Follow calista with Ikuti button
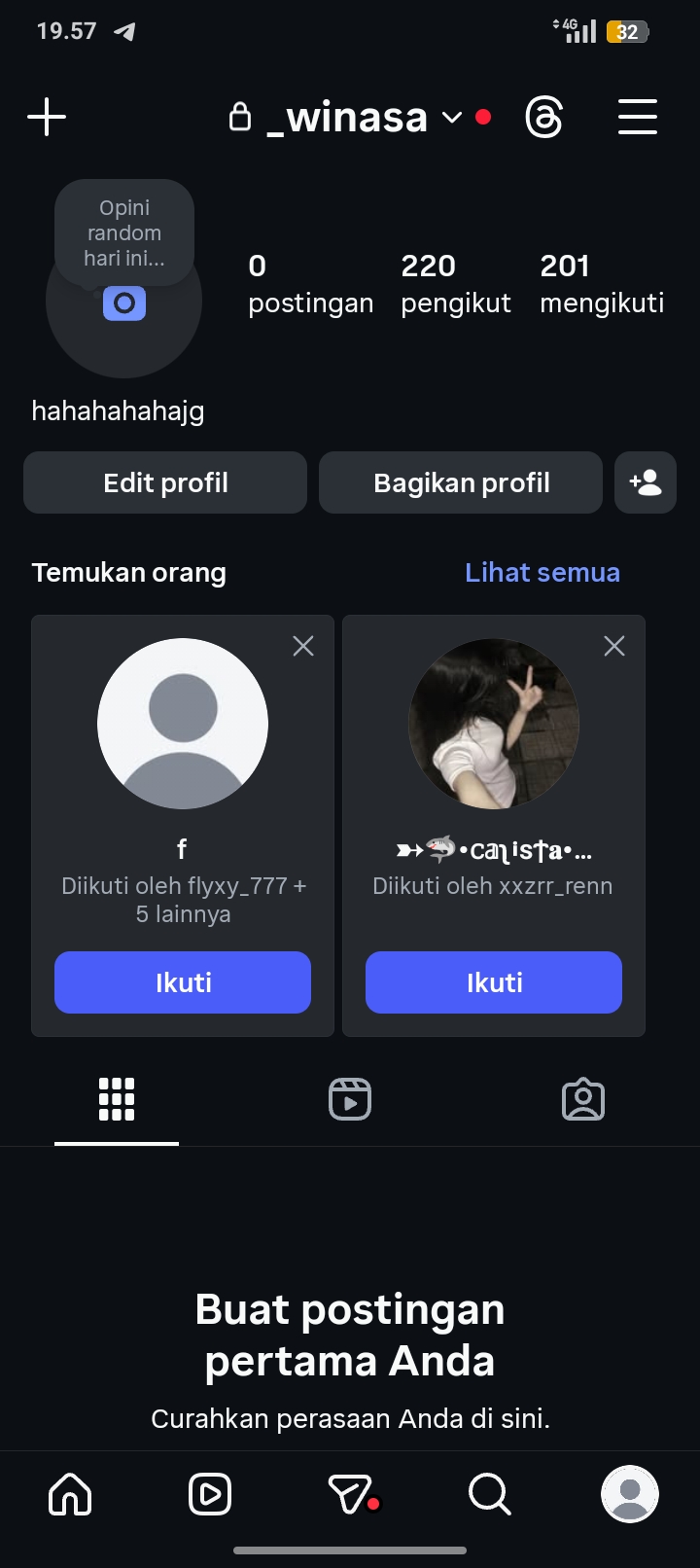 pos(494,982)
